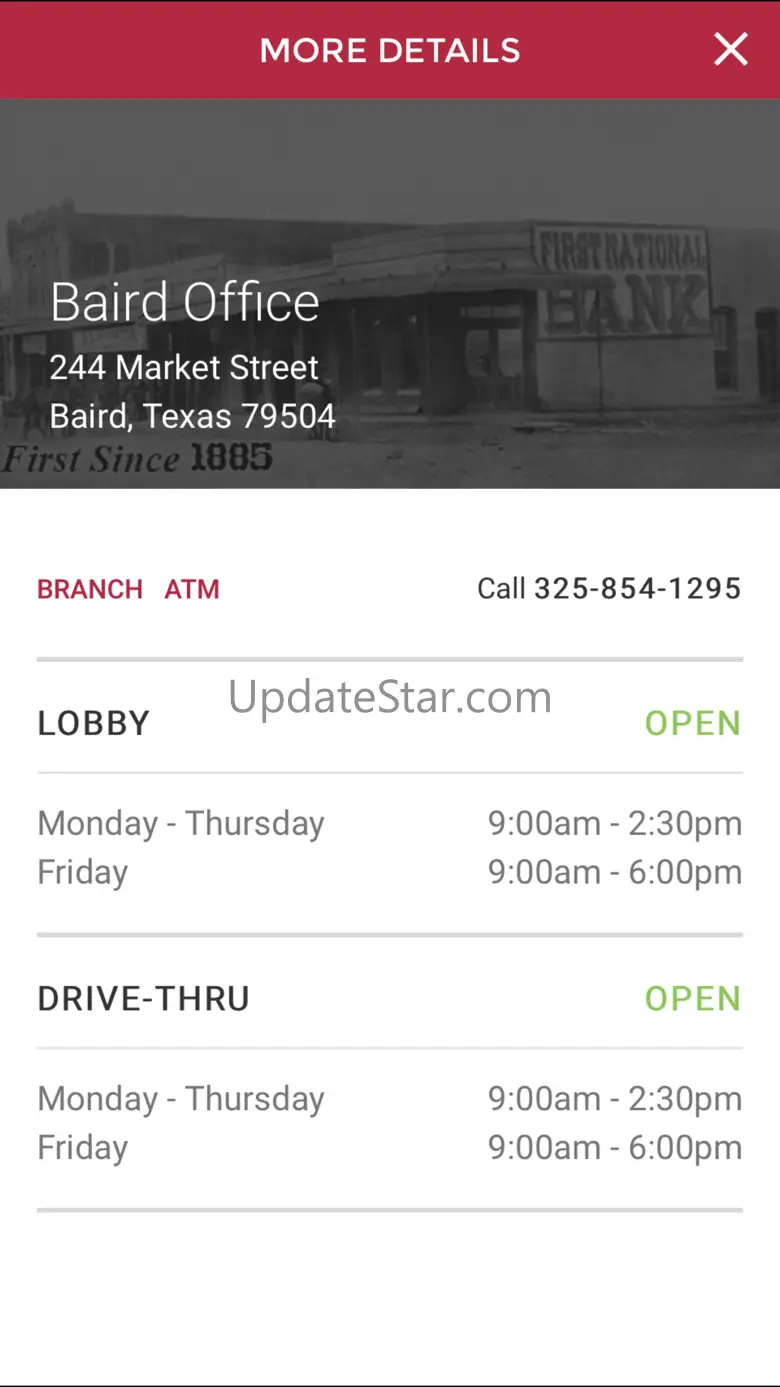Close the More Details screen

[x=730, y=49]
